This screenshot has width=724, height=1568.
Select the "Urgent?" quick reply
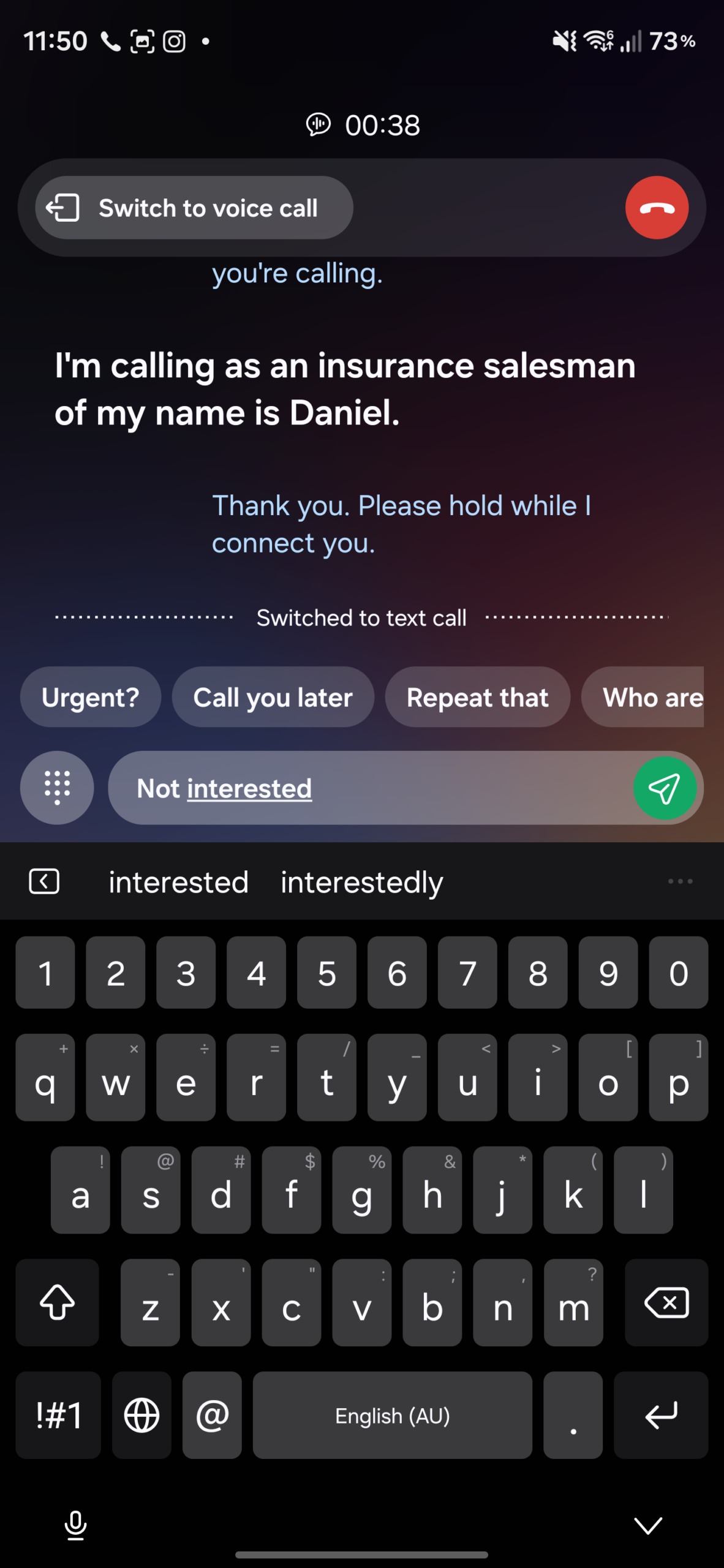(x=91, y=697)
